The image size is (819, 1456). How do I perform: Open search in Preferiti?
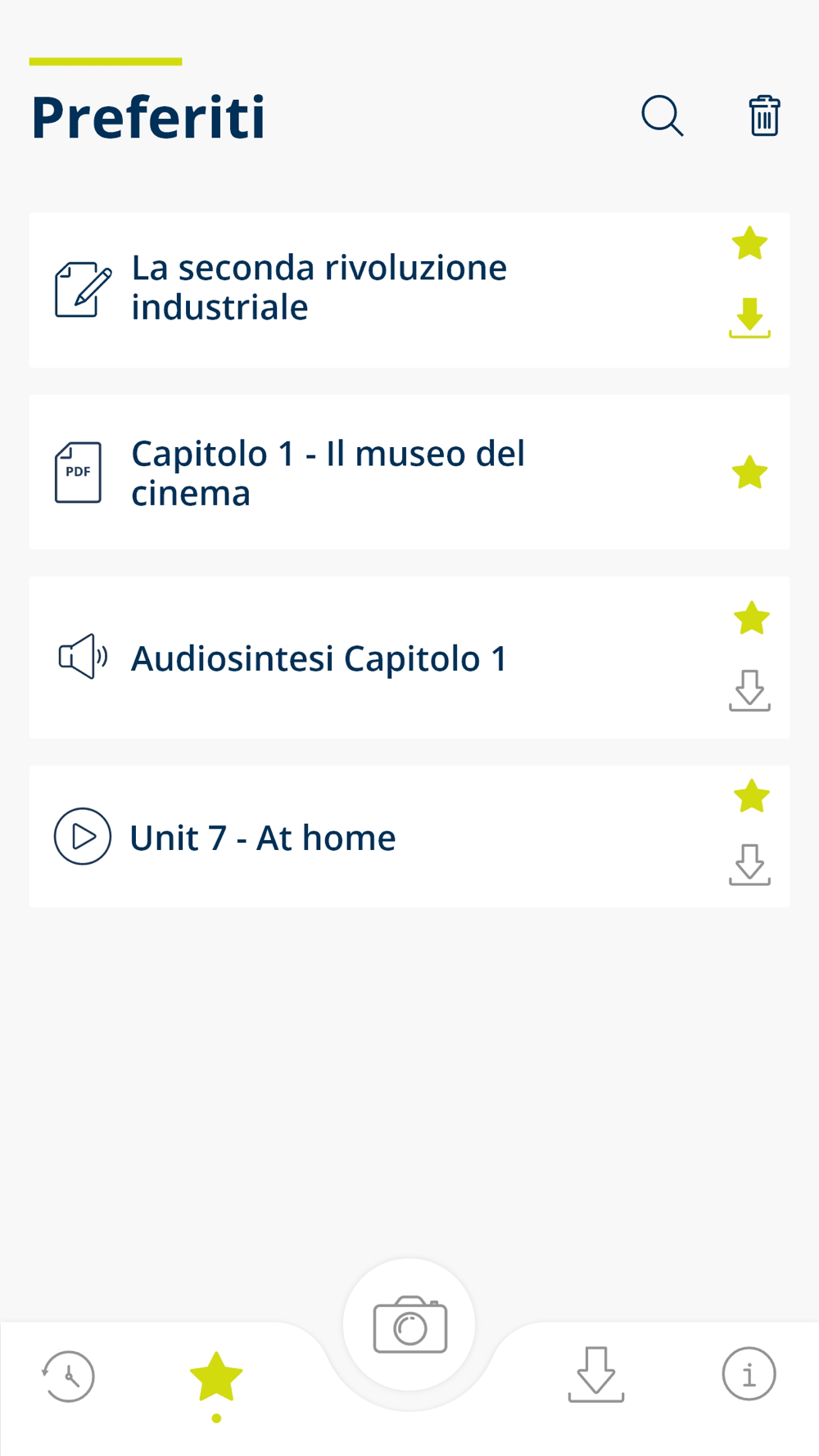pos(662,115)
